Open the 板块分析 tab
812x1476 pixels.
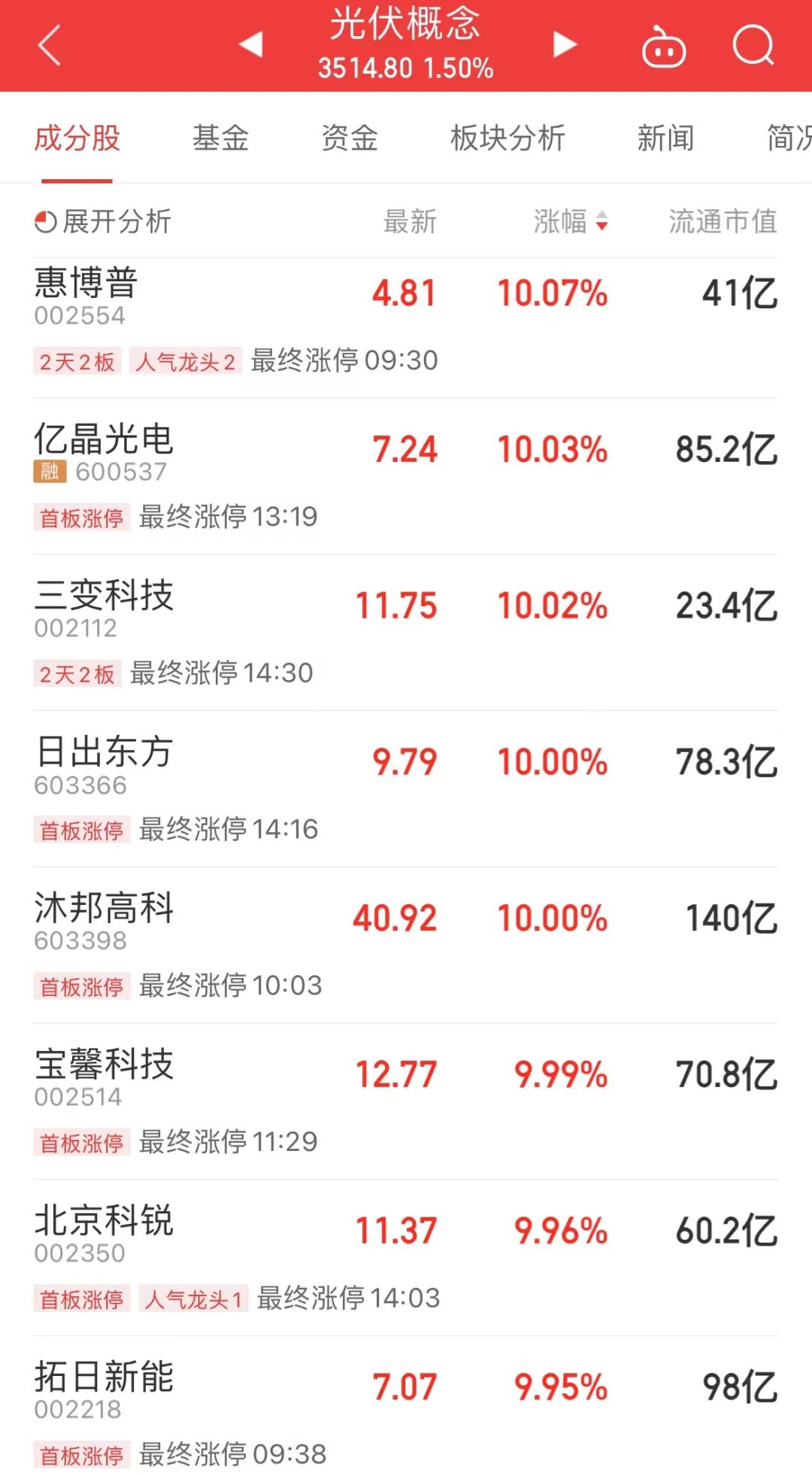click(x=507, y=138)
